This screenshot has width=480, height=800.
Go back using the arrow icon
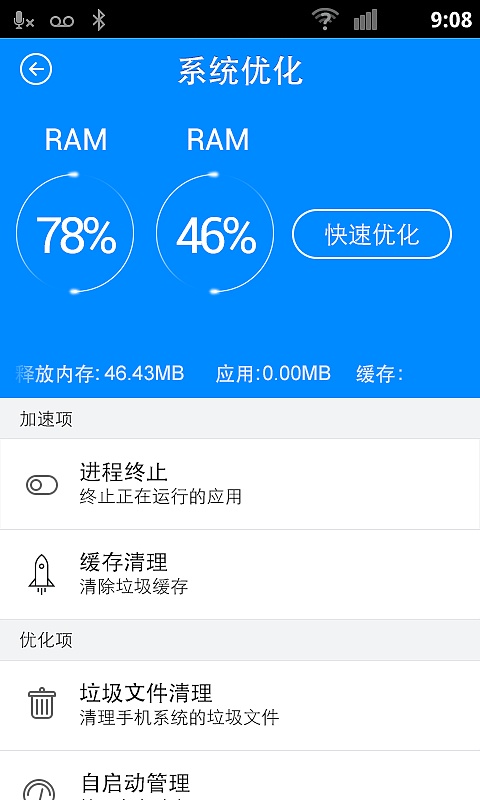tap(36, 69)
